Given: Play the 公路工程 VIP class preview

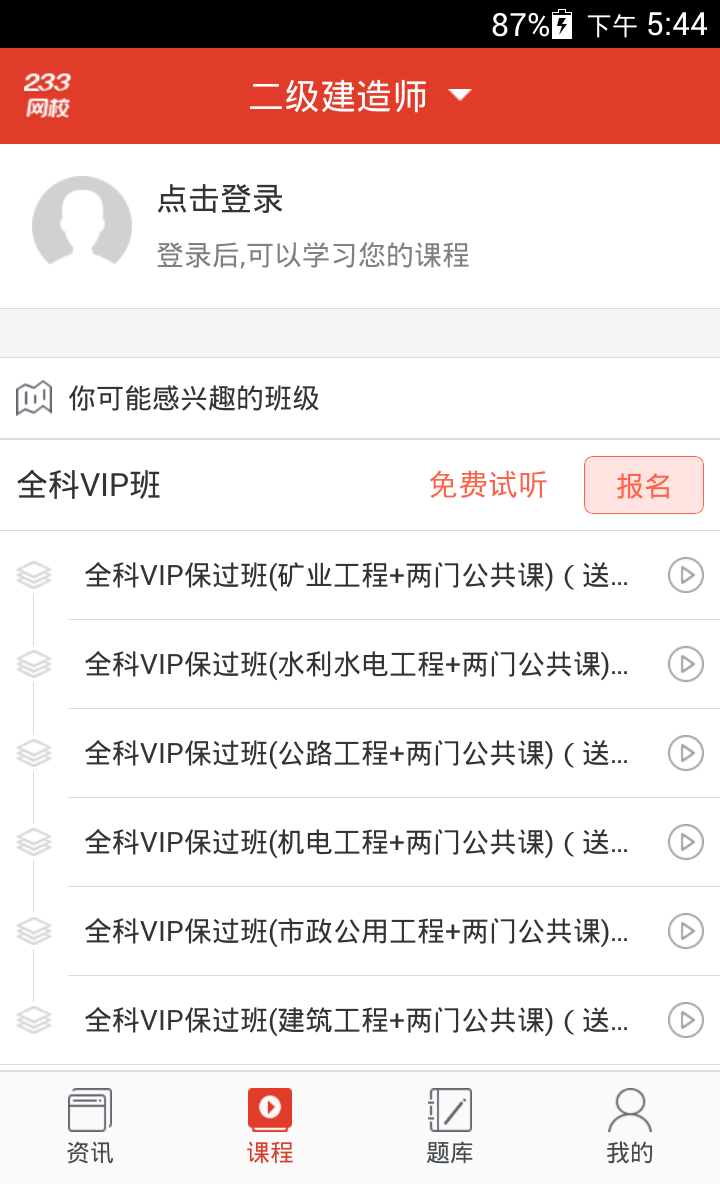Looking at the screenshot, I should pyautogui.click(x=685, y=753).
